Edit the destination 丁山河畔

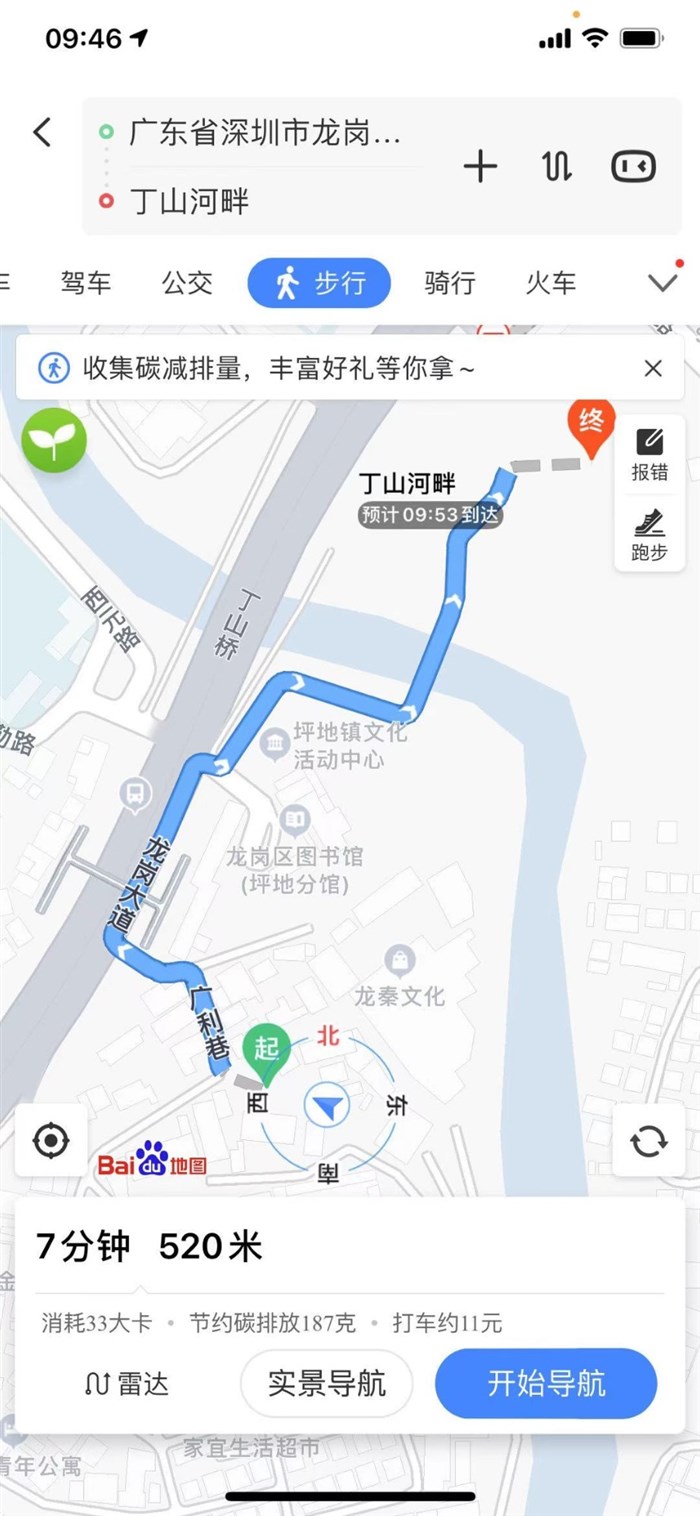click(190, 202)
